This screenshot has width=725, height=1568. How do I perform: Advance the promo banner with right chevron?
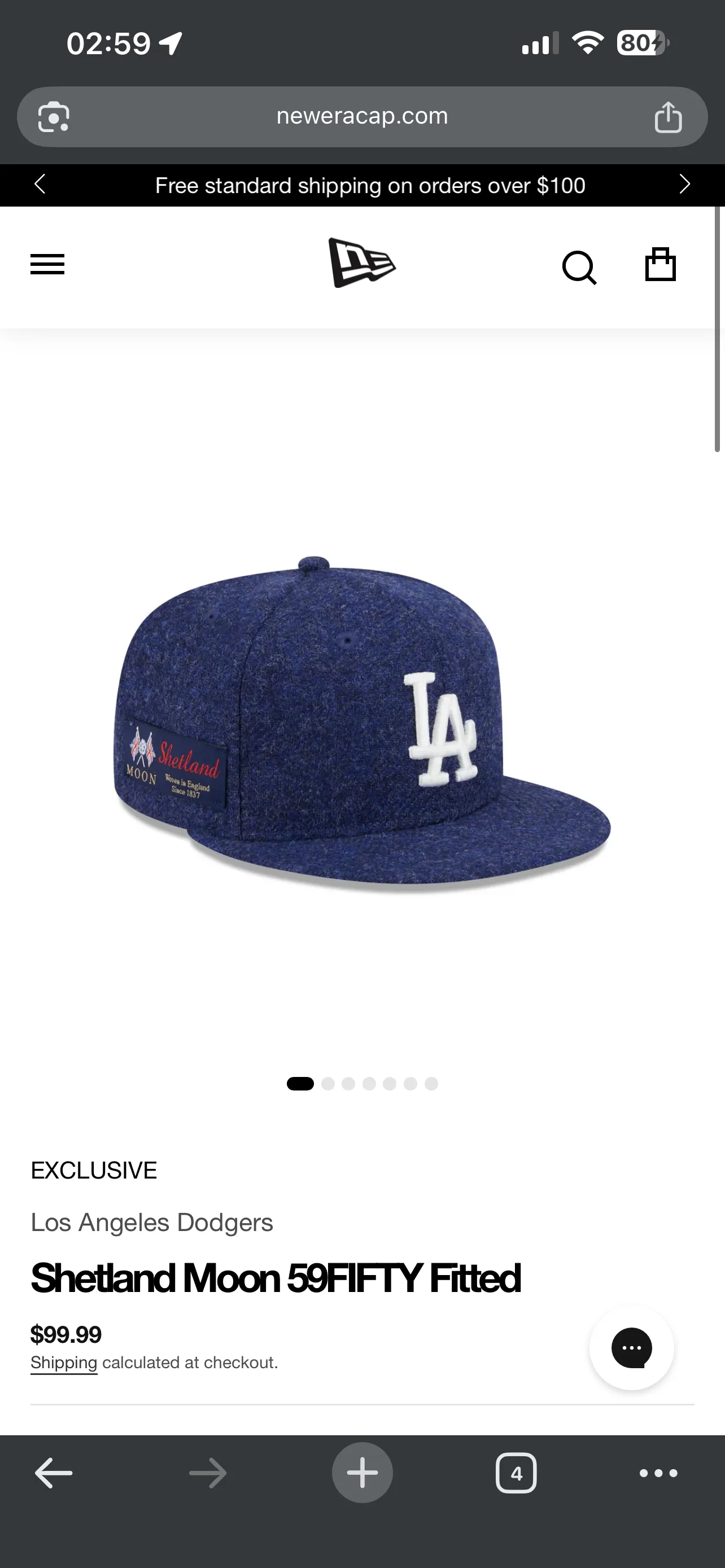(x=684, y=185)
